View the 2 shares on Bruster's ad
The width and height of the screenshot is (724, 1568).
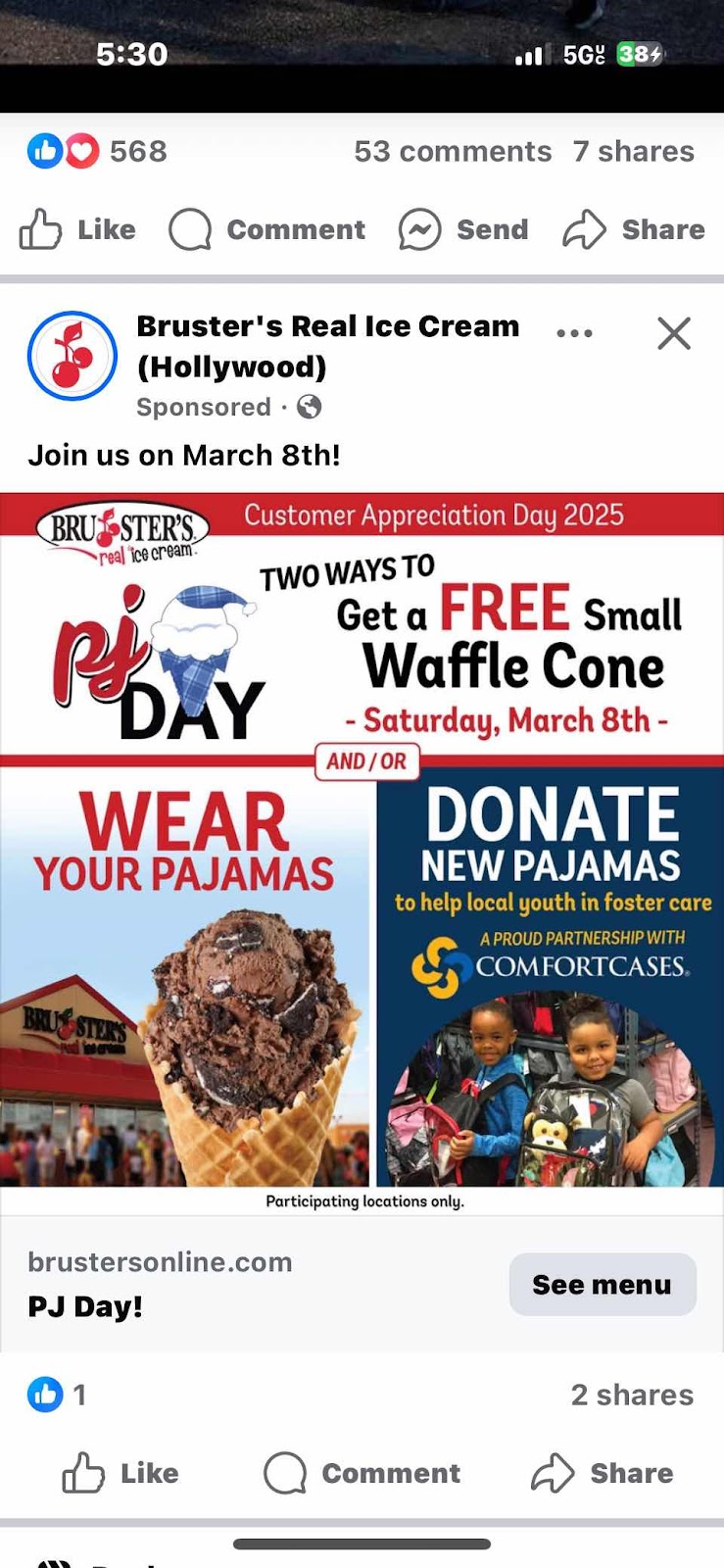click(632, 1395)
